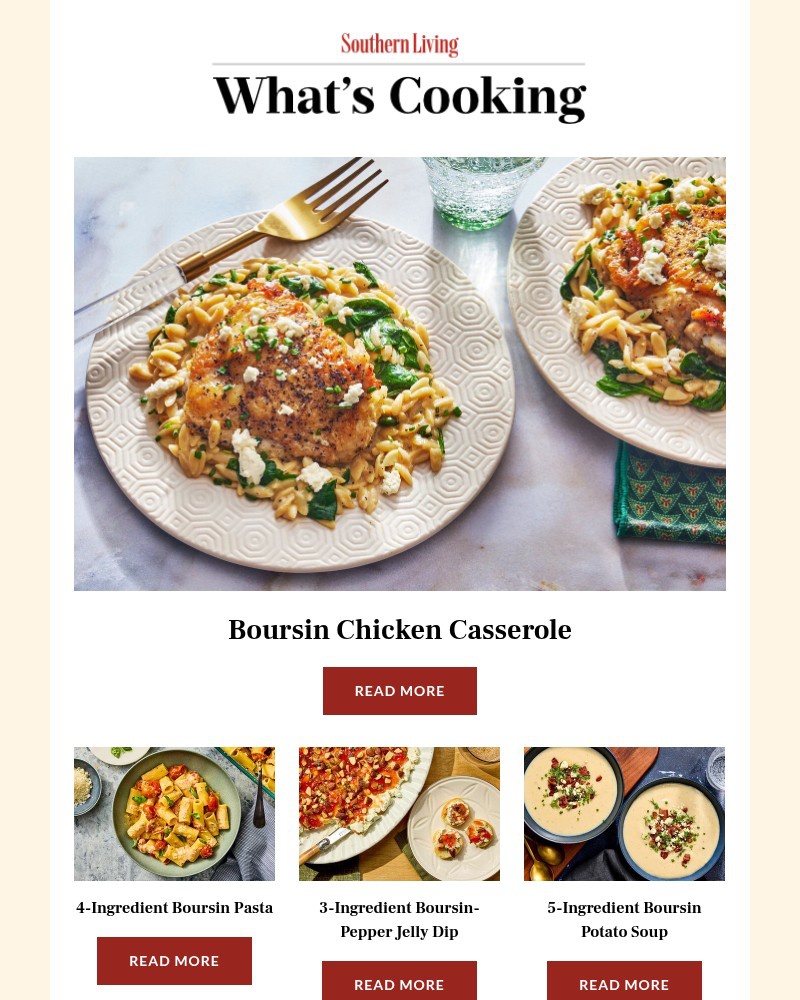Open the 4-Ingredient Boursin Pasta thumbnail
800x1000 pixels.
point(174,813)
